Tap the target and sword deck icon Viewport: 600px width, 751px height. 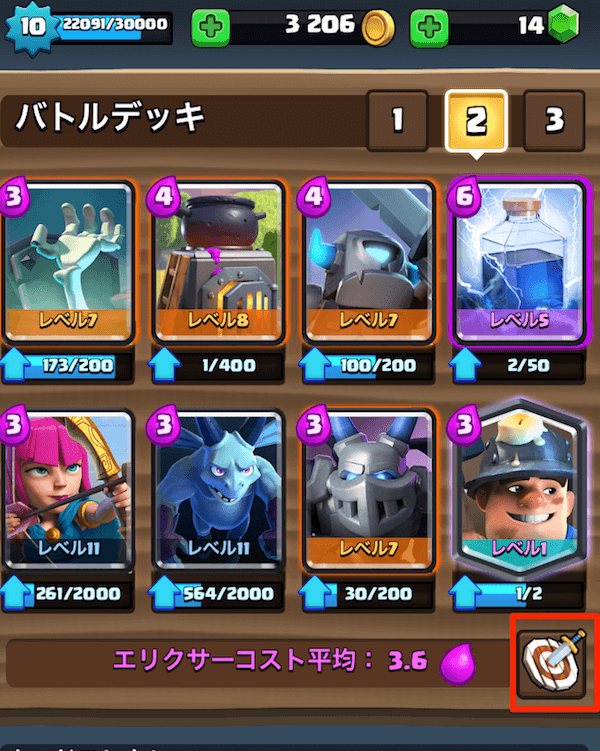tap(551, 661)
